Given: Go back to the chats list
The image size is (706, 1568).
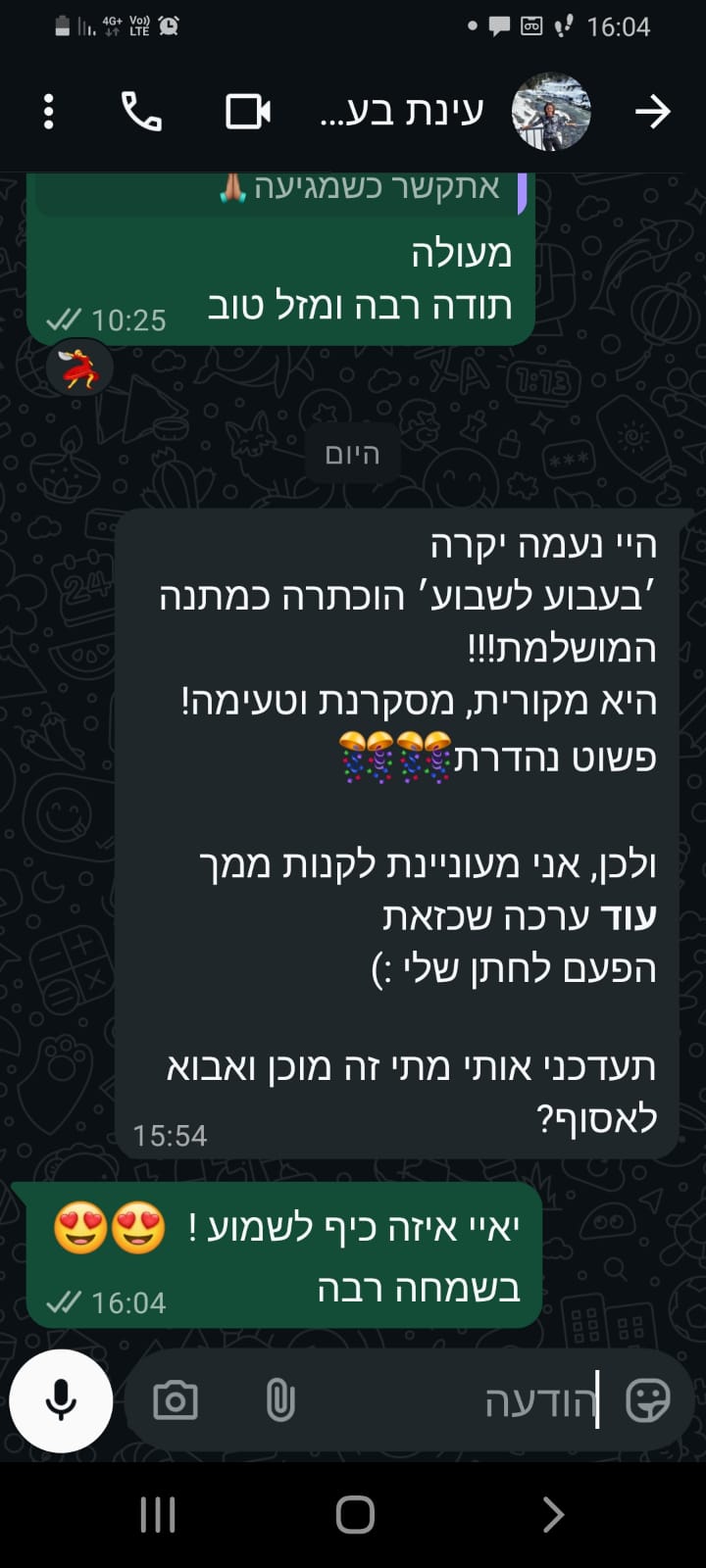Looking at the screenshot, I should tap(652, 112).
